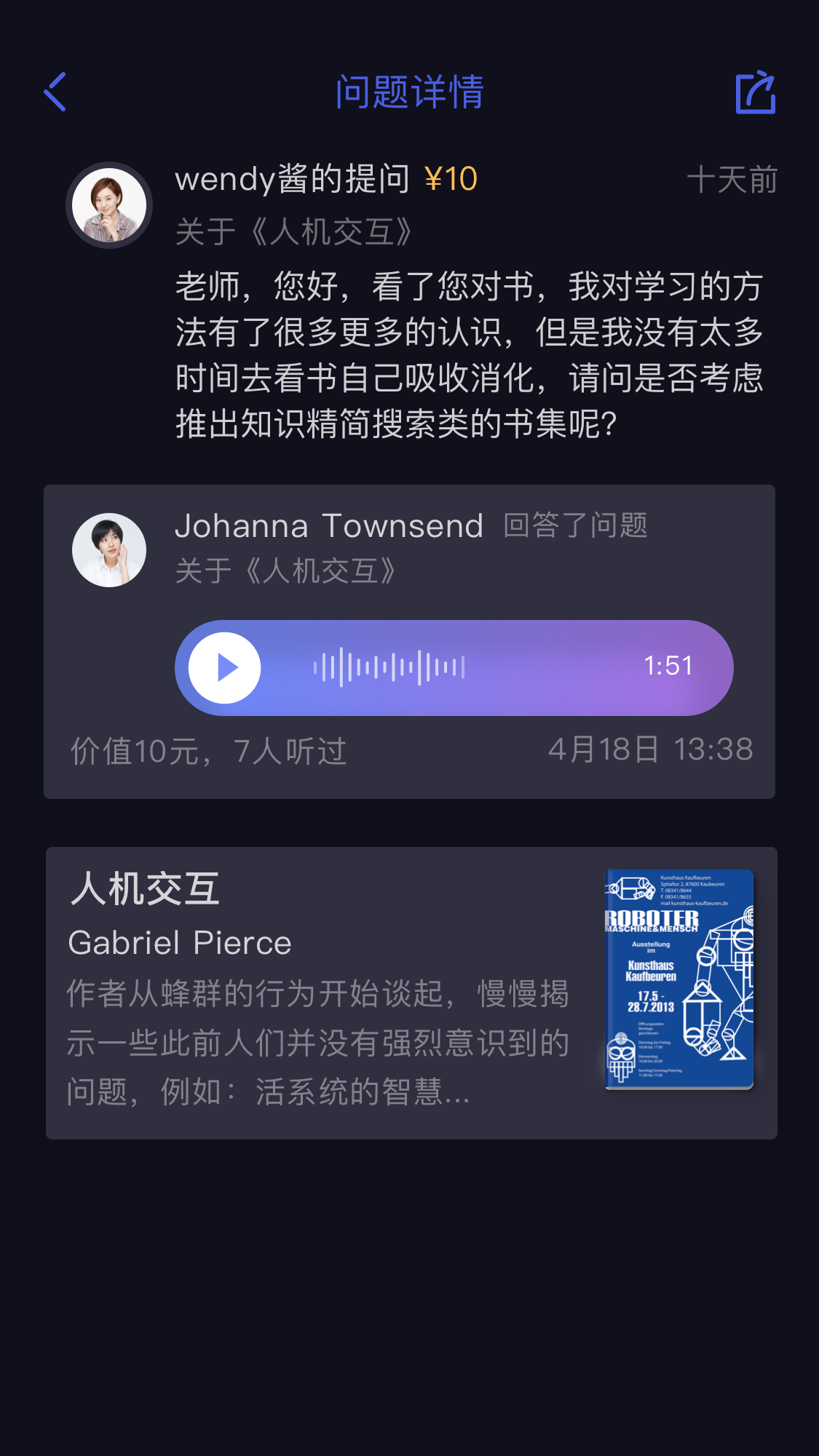Share this question via the share icon

756,92
